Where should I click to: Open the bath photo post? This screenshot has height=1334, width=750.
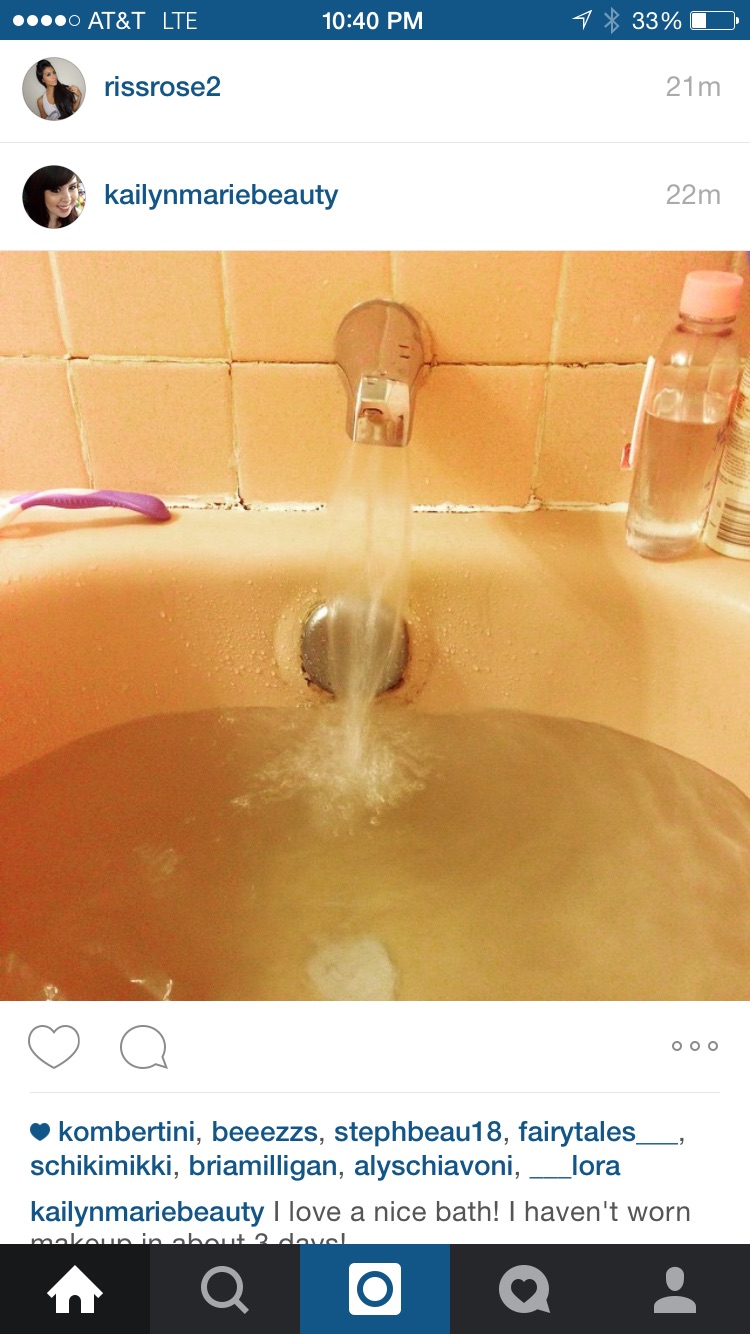(x=375, y=625)
